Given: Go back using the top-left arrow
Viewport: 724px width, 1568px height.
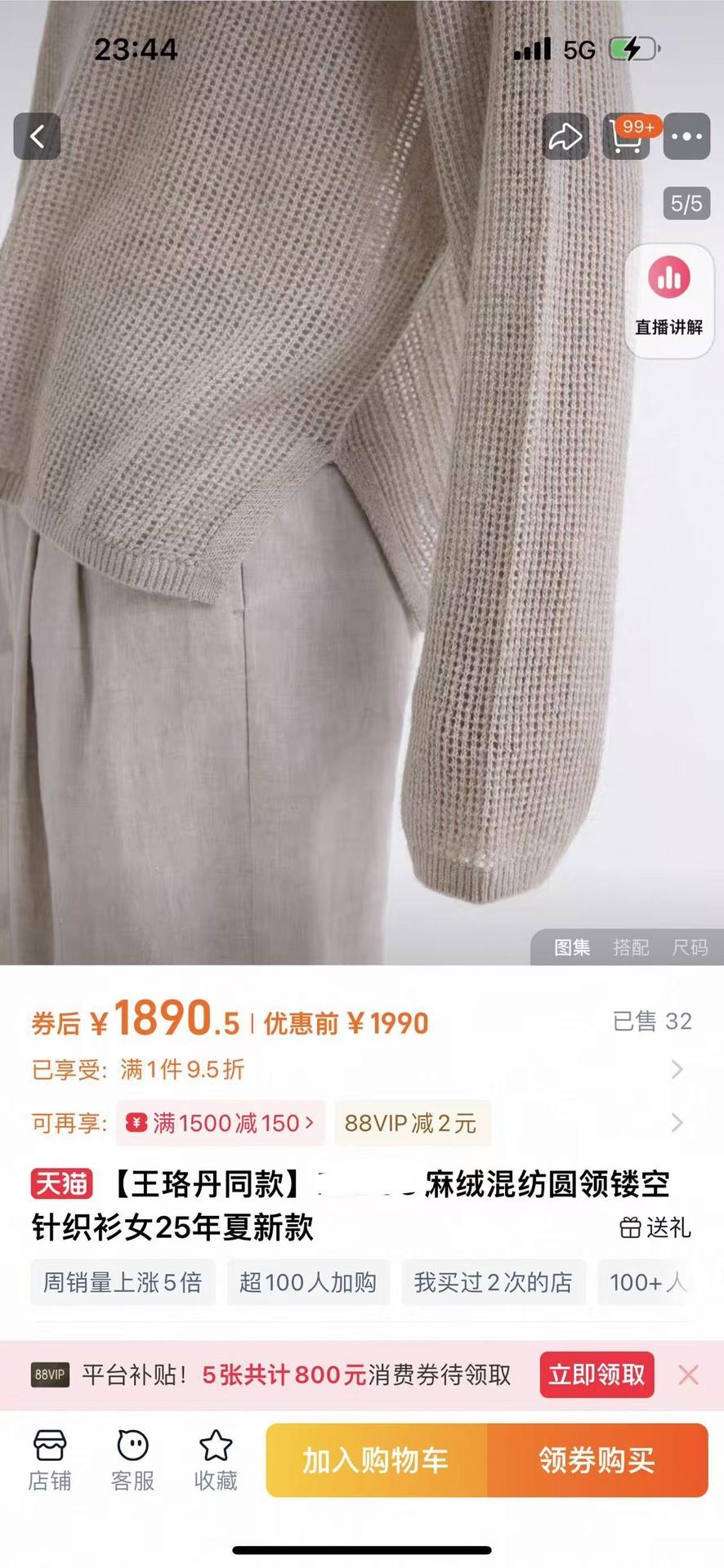Looking at the screenshot, I should (x=37, y=136).
